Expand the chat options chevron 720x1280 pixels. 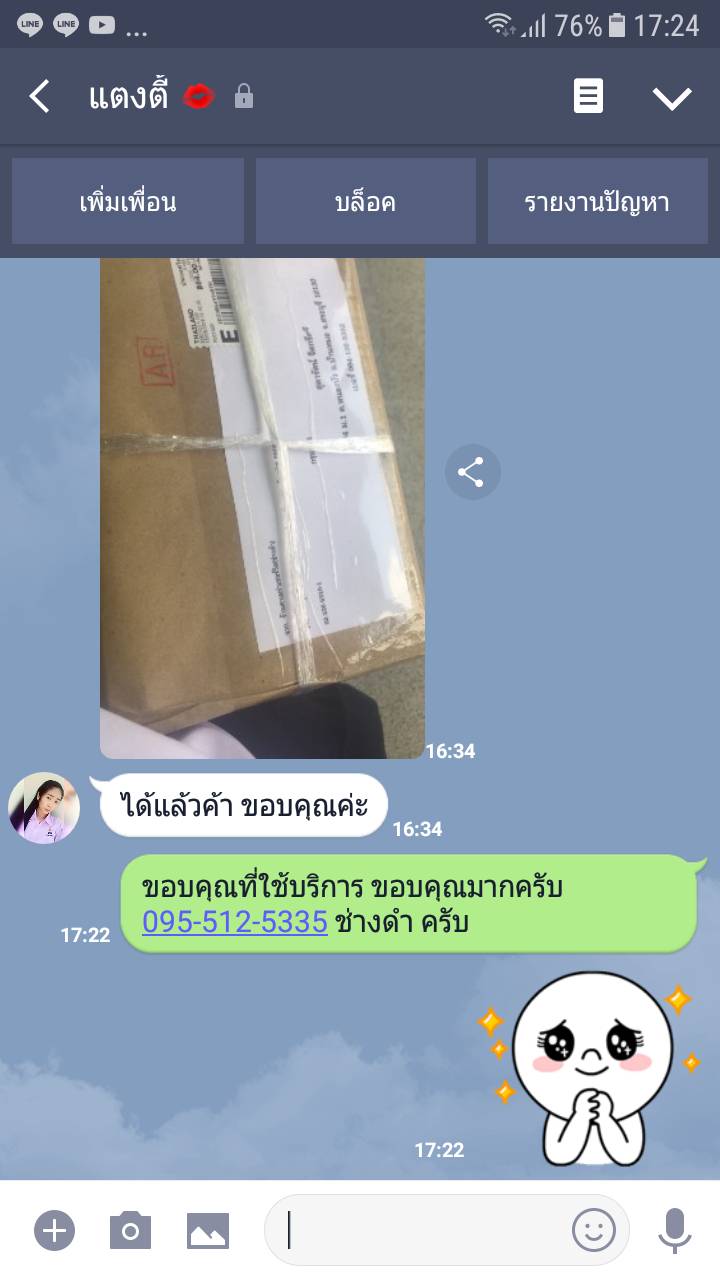click(672, 98)
